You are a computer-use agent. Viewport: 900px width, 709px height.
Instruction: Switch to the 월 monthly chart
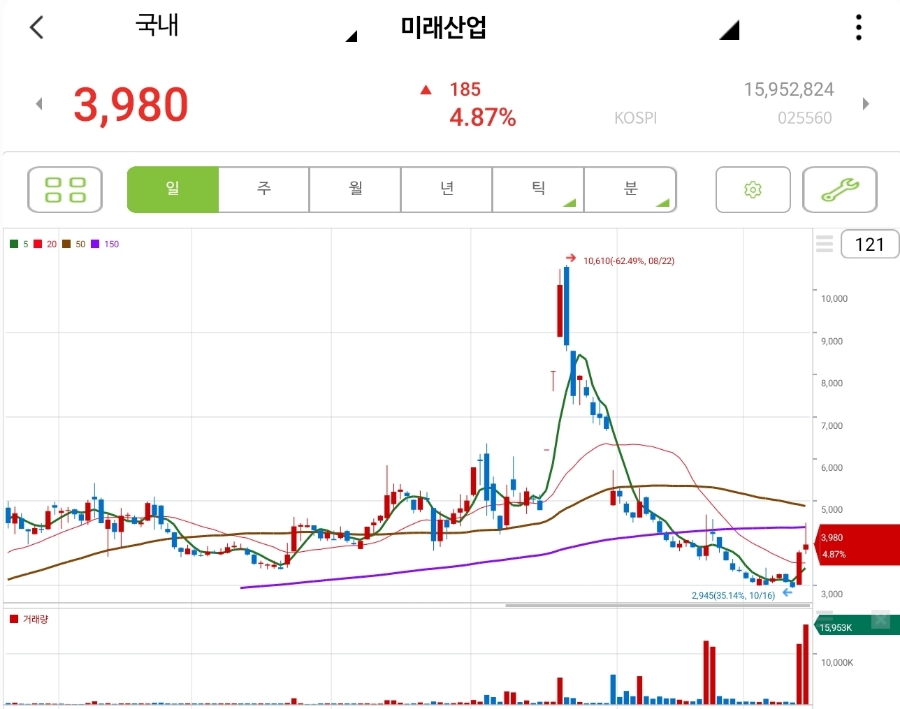click(x=355, y=190)
